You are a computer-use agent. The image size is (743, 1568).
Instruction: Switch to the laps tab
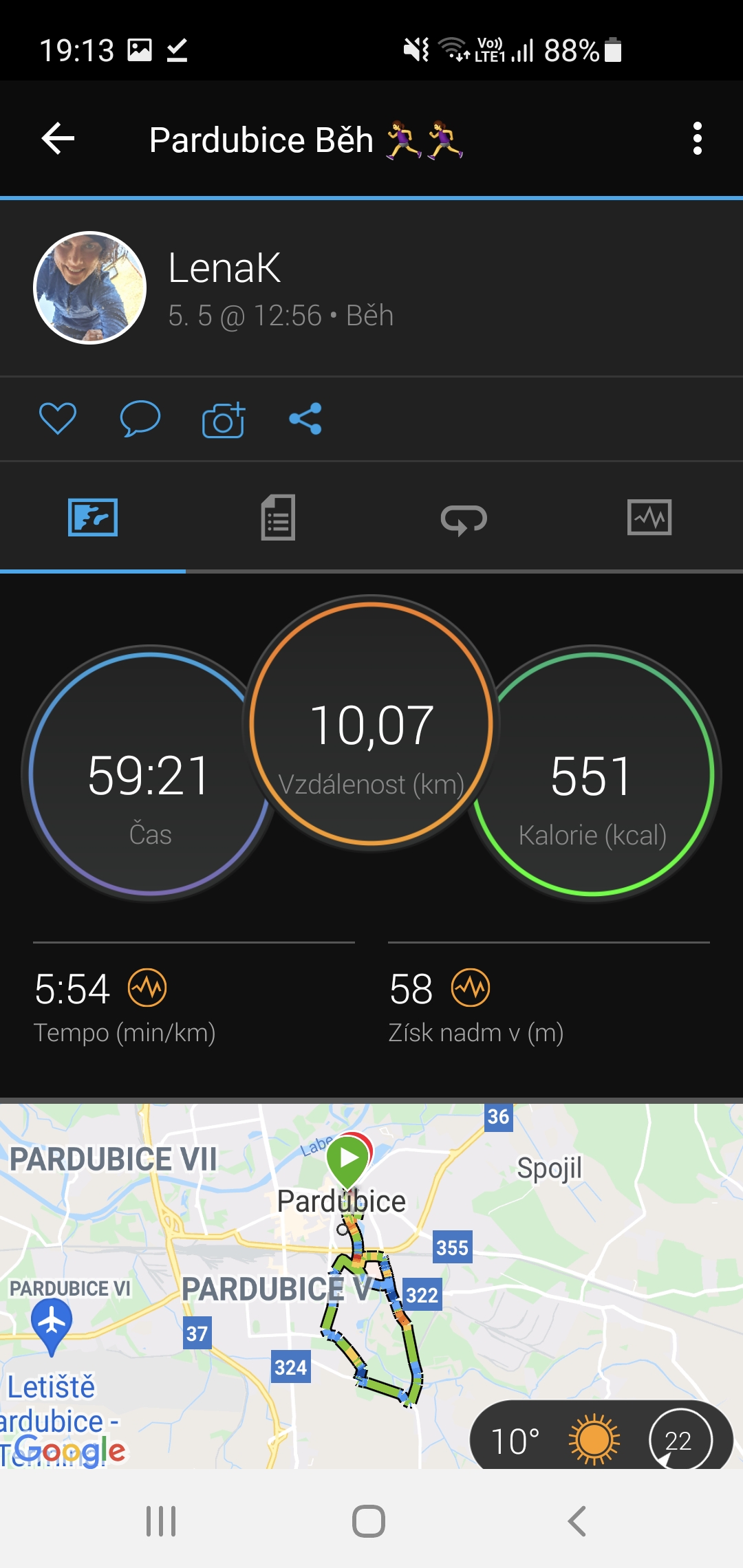[x=464, y=518]
